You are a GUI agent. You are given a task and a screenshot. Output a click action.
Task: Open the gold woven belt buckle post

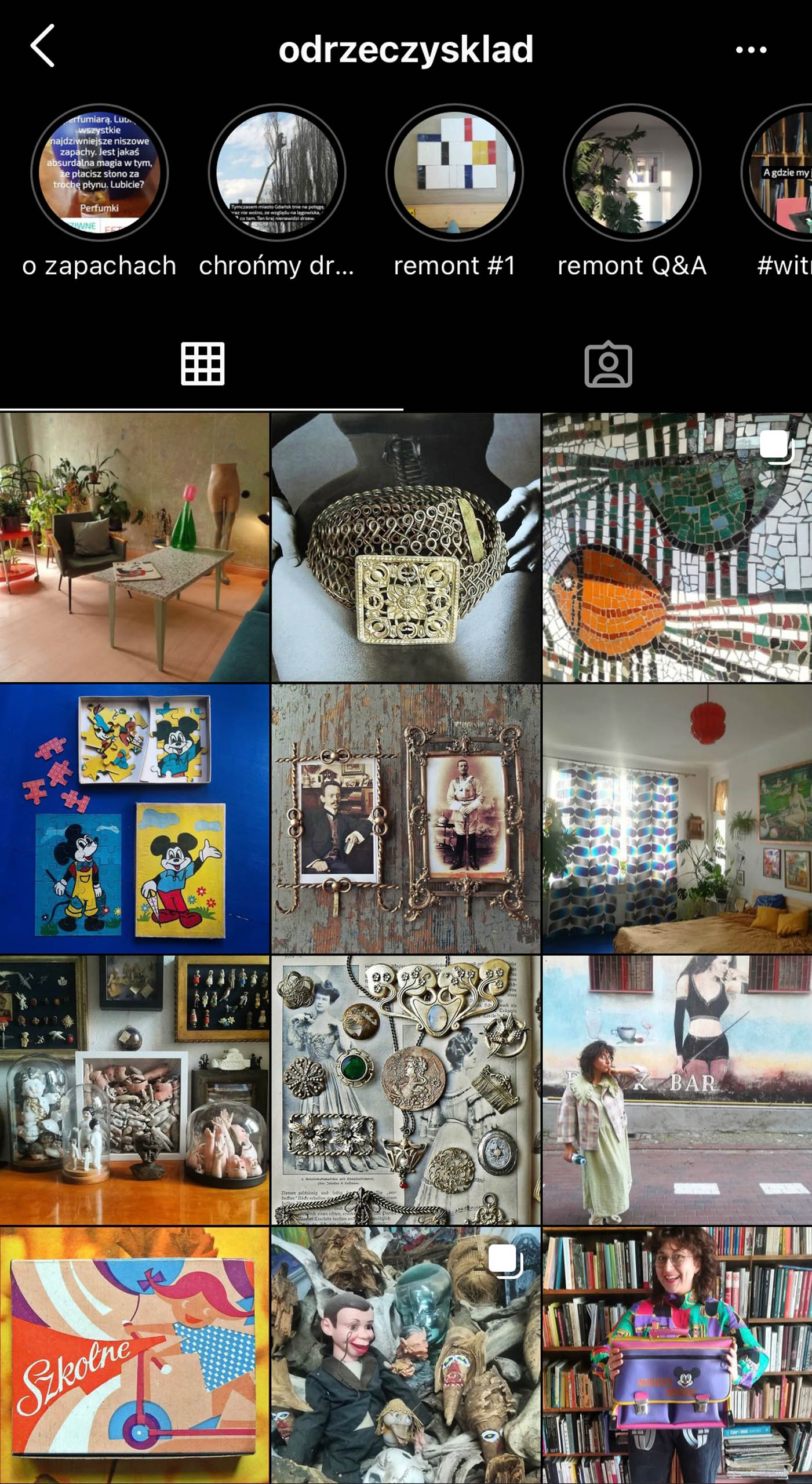(x=406, y=547)
